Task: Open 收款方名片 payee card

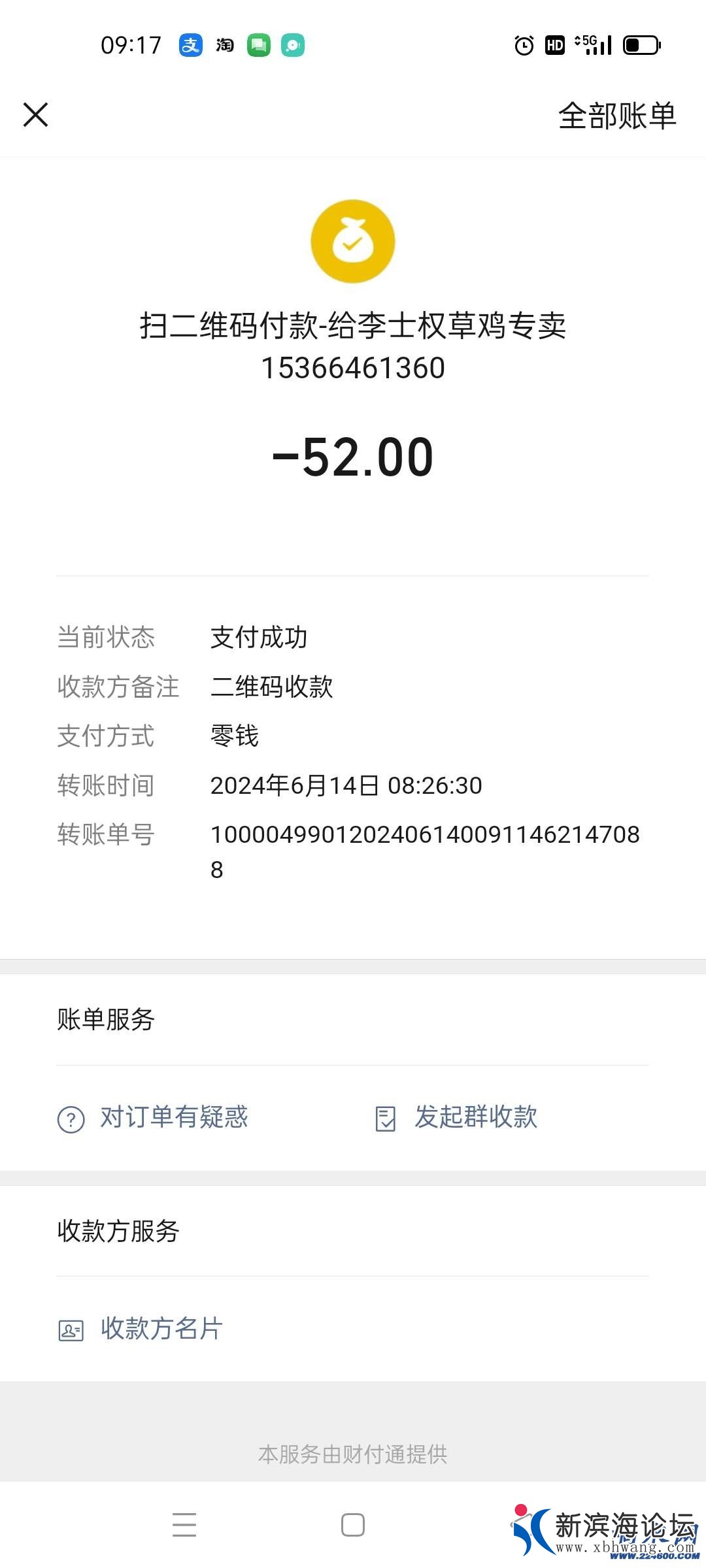Action: pyautogui.click(x=141, y=1329)
